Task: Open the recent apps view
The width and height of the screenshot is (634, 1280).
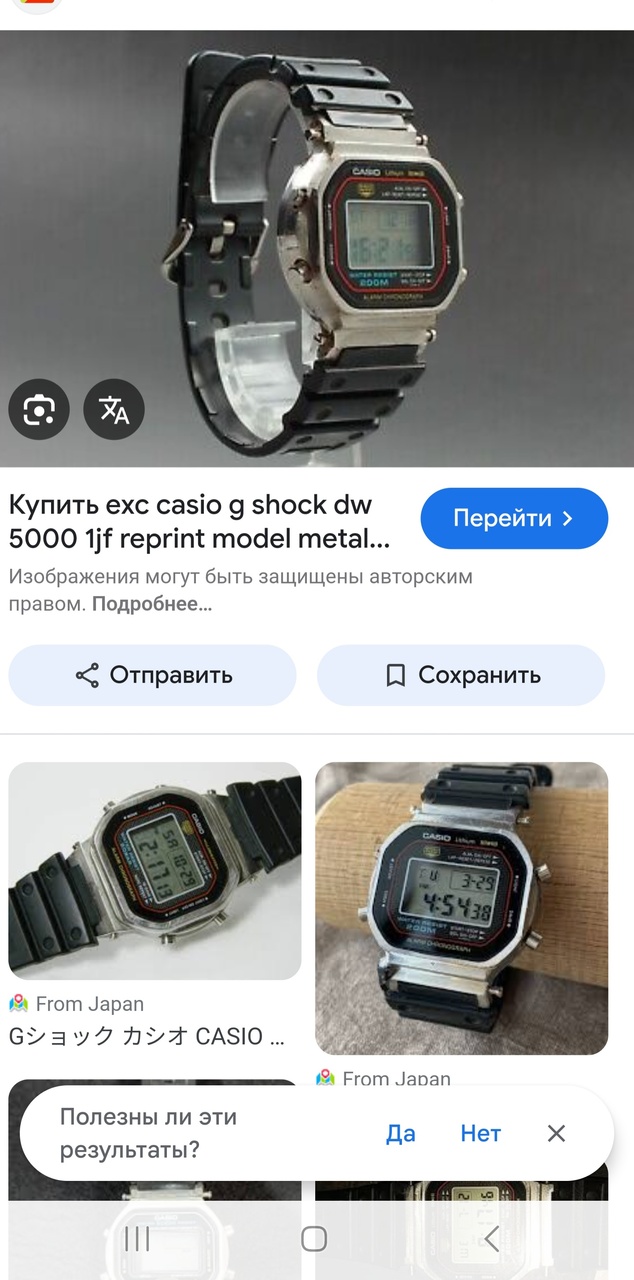Action: (x=137, y=1239)
